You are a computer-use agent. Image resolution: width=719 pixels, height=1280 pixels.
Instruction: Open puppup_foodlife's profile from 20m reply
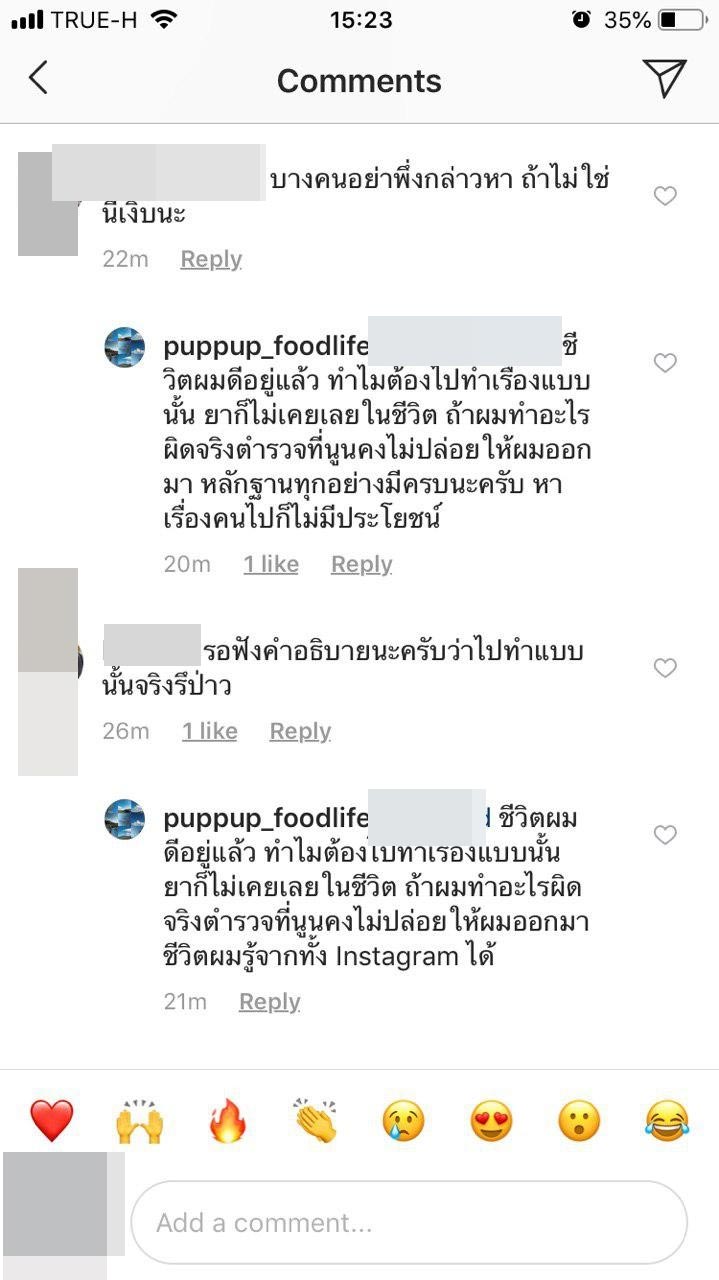pos(265,347)
